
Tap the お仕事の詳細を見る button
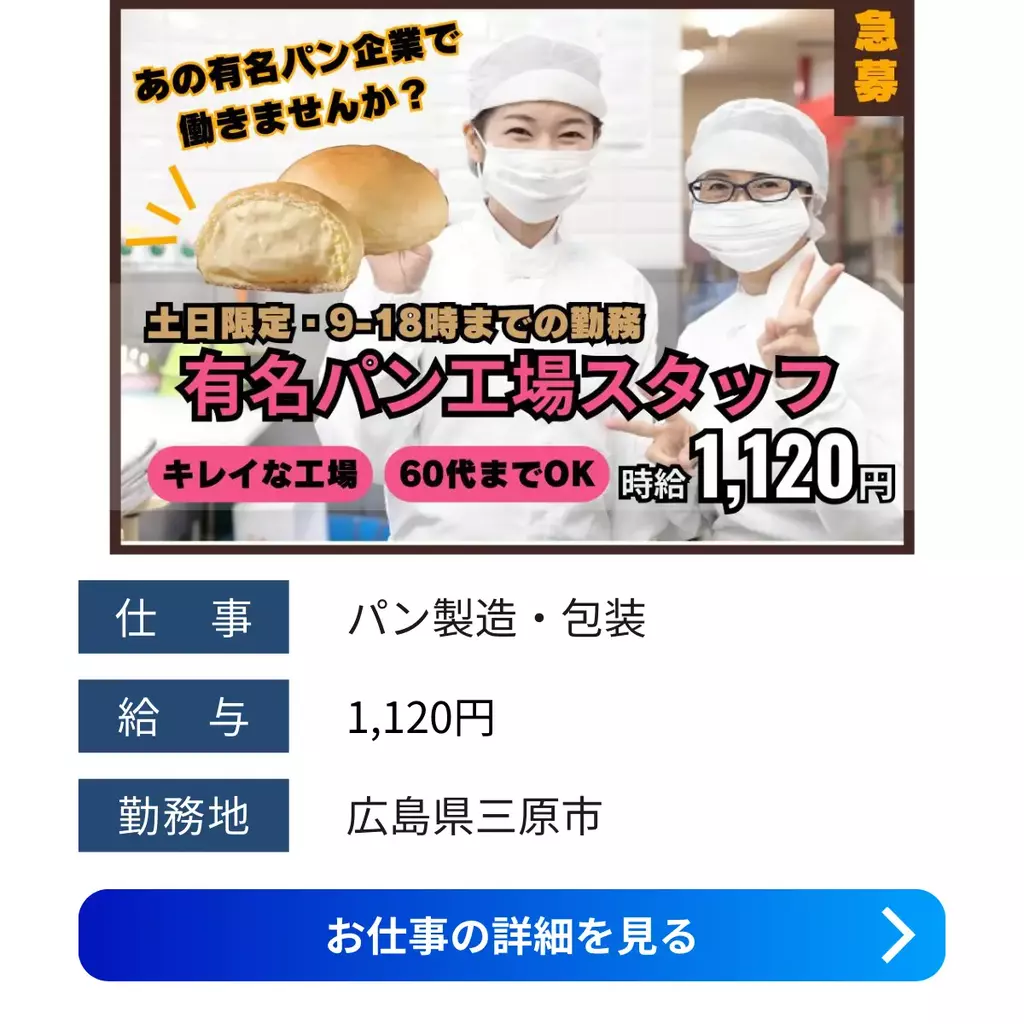pos(511,935)
